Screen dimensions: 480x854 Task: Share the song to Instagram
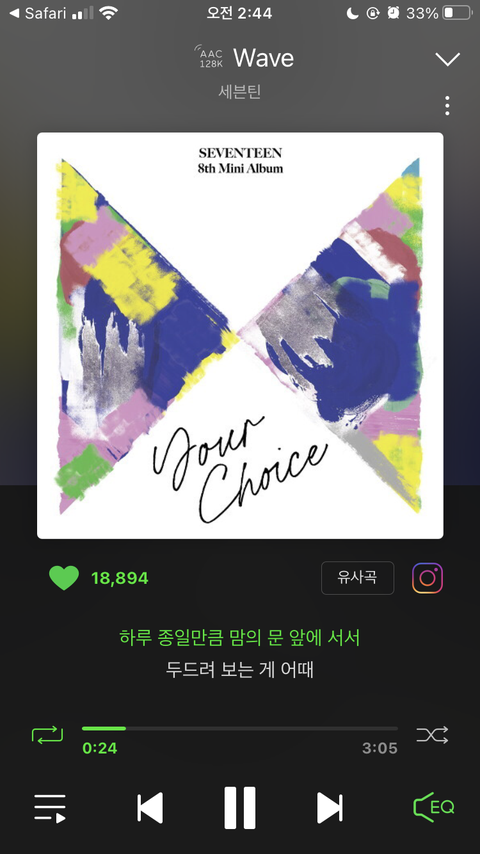428,578
